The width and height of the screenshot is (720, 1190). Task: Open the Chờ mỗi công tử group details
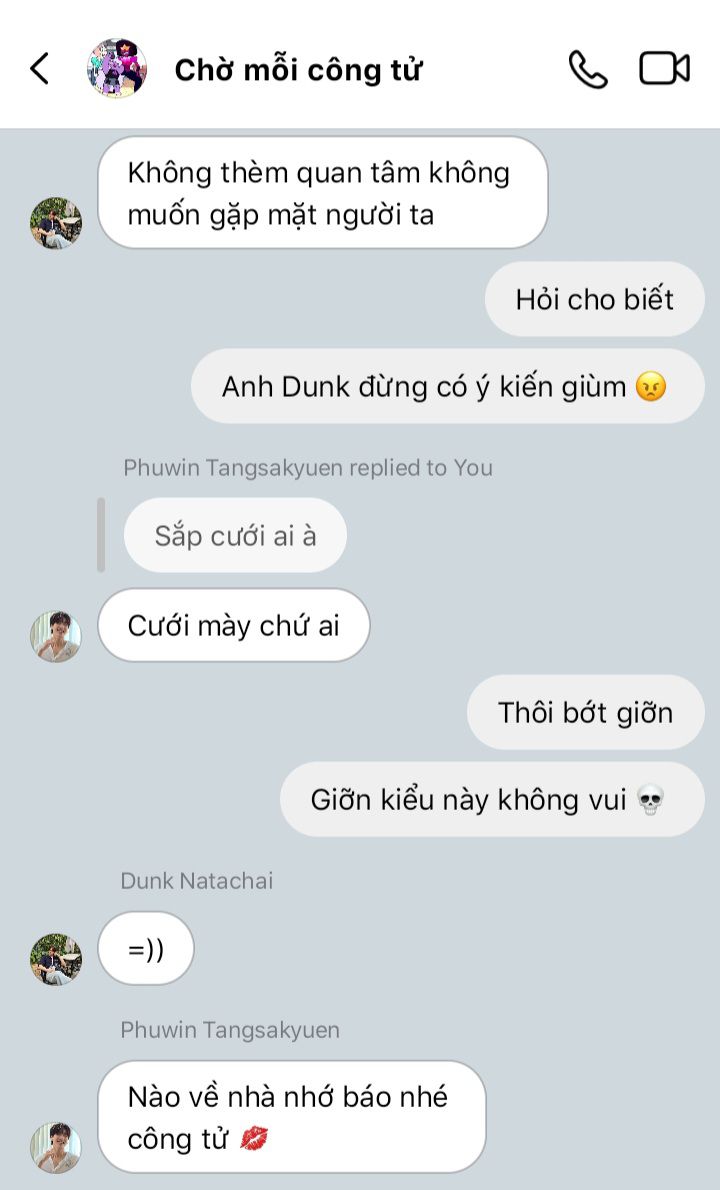pos(298,70)
